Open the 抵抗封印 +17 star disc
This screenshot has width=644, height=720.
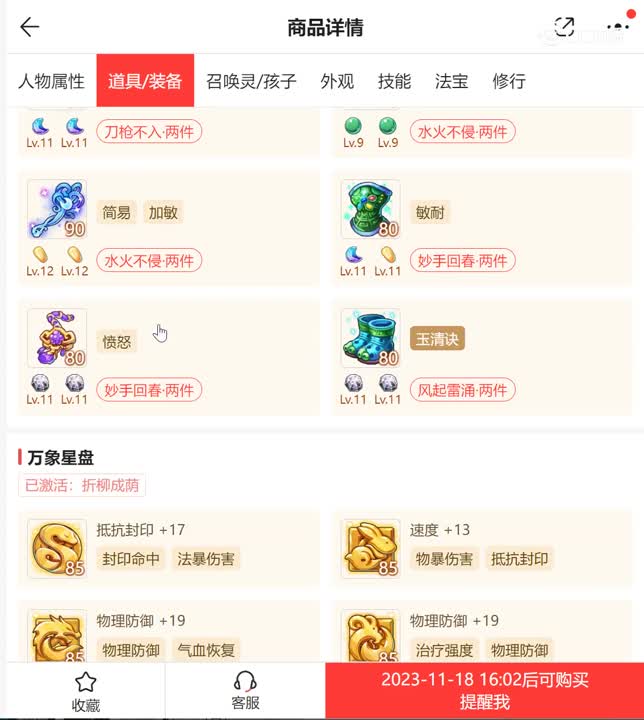(58, 548)
